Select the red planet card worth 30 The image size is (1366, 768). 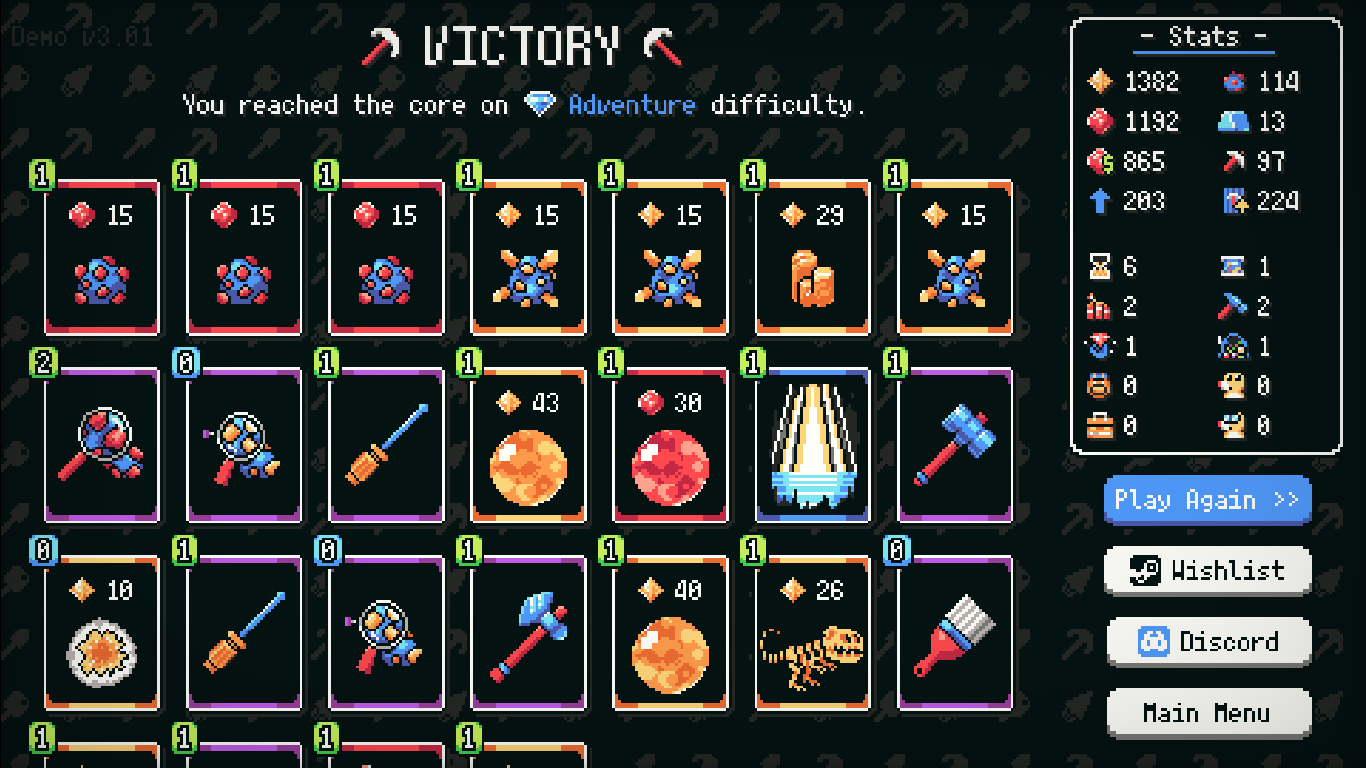pyautogui.click(x=670, y=446)
